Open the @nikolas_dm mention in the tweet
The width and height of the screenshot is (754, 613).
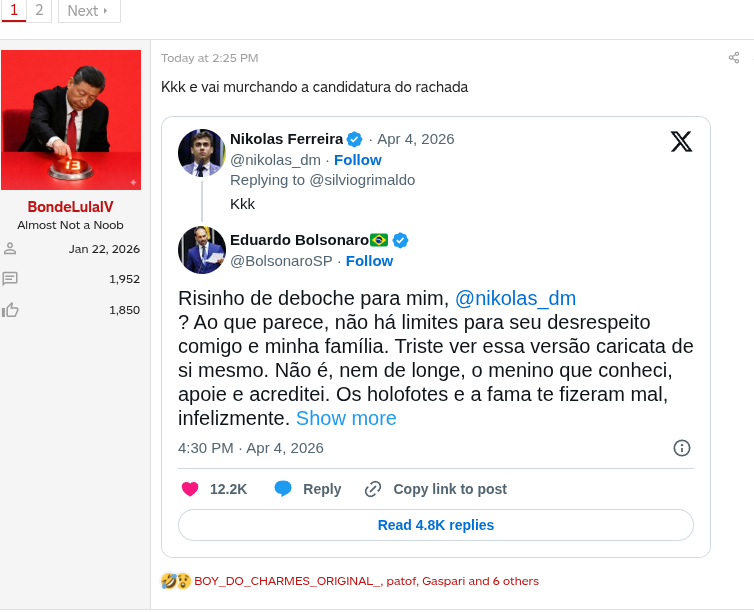tap(515, 298)
